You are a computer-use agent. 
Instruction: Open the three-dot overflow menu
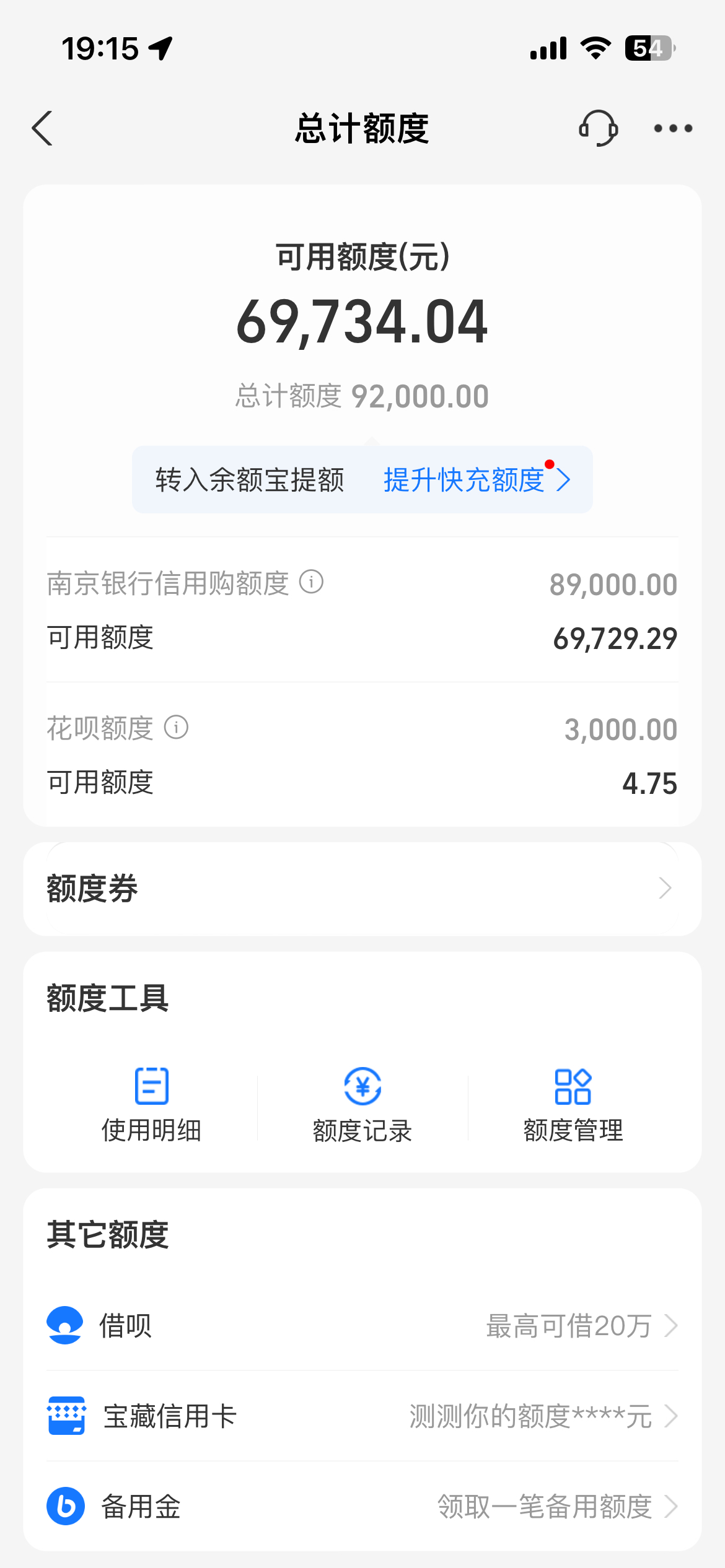coord(673,128)
